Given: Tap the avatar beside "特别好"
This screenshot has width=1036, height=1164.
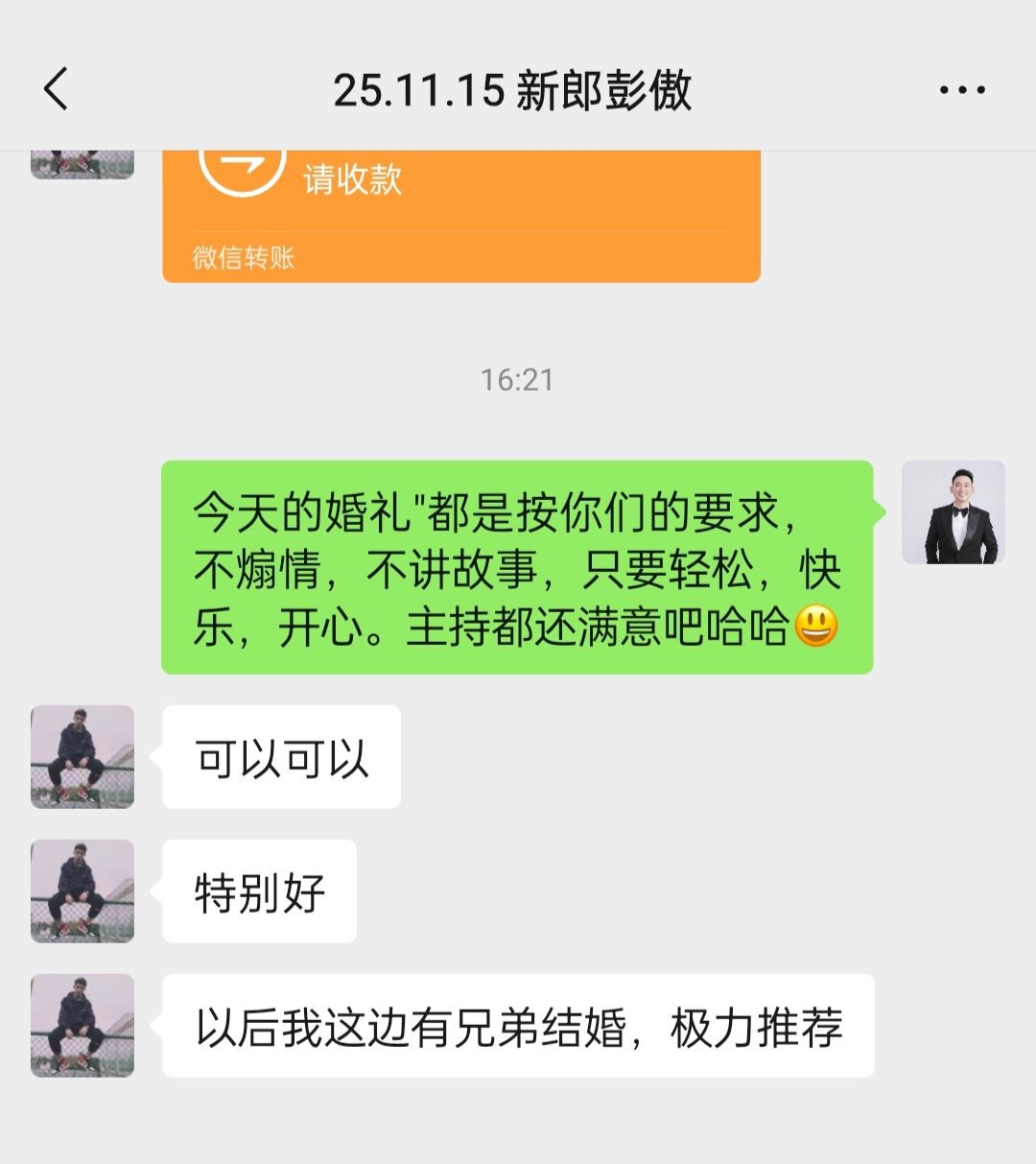Looking at the screenshot, I should coord(82,891).
